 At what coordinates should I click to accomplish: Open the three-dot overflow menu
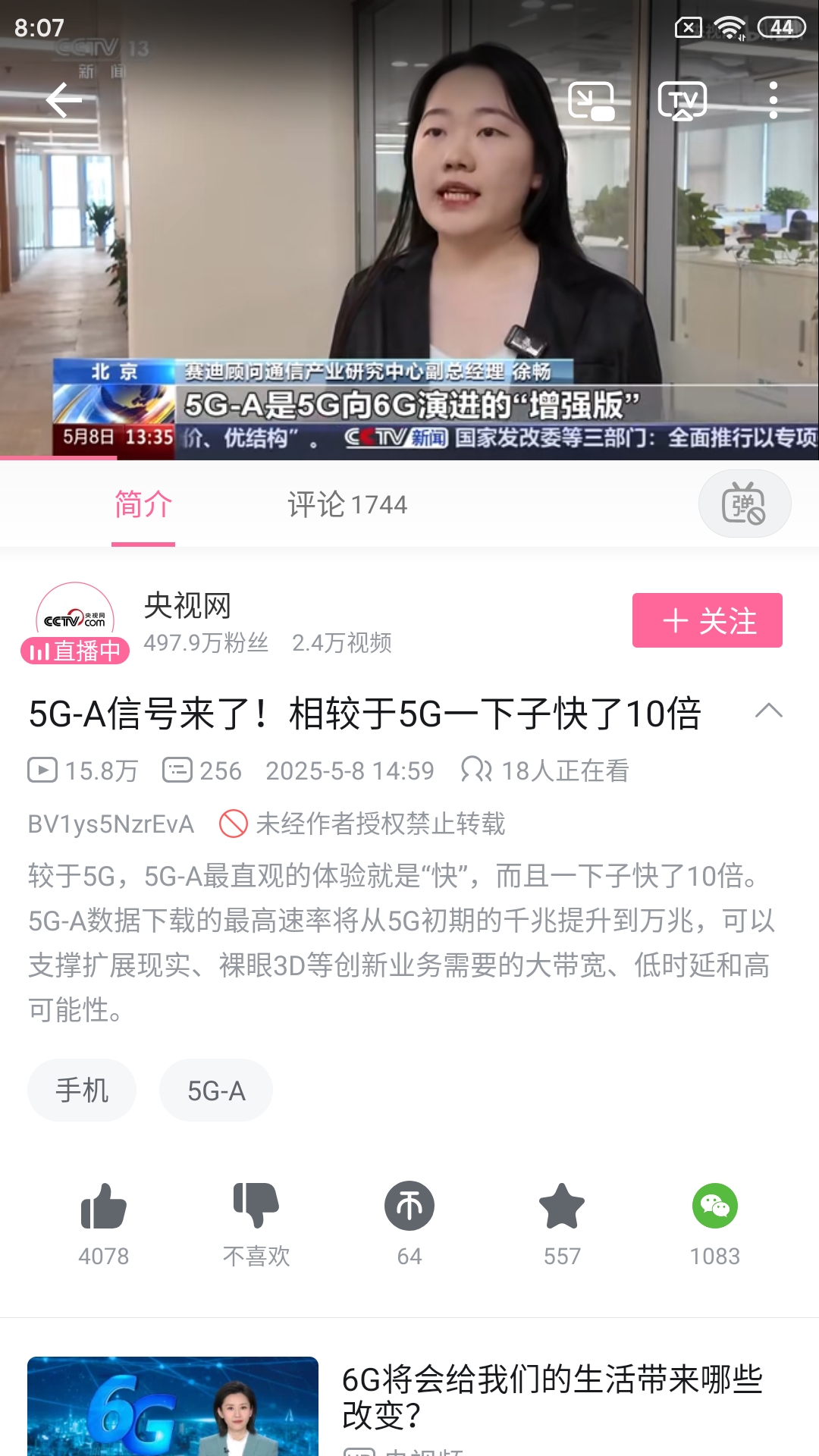773,101
